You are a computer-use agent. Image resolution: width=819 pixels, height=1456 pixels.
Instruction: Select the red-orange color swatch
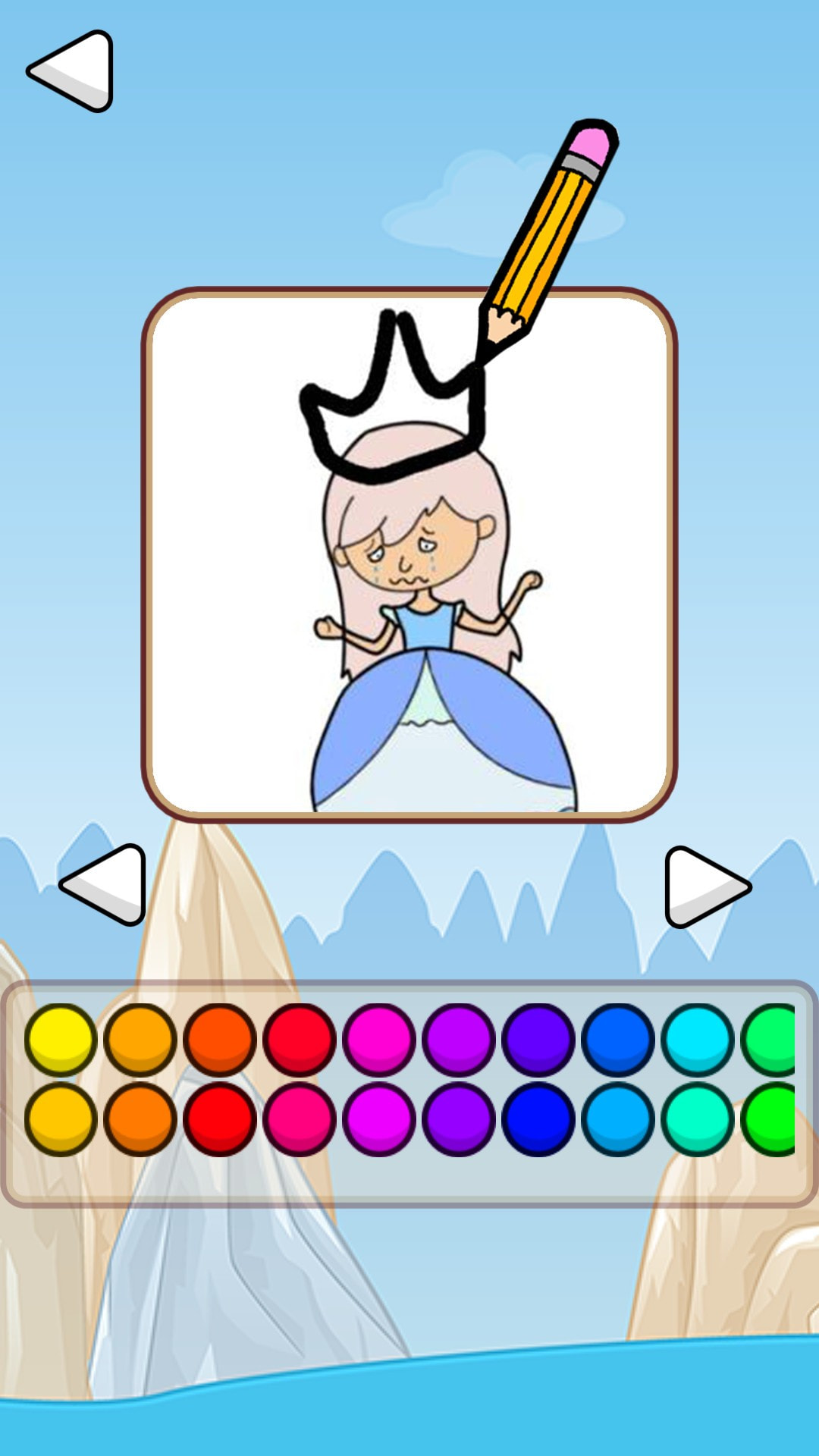click(220, 1040)
